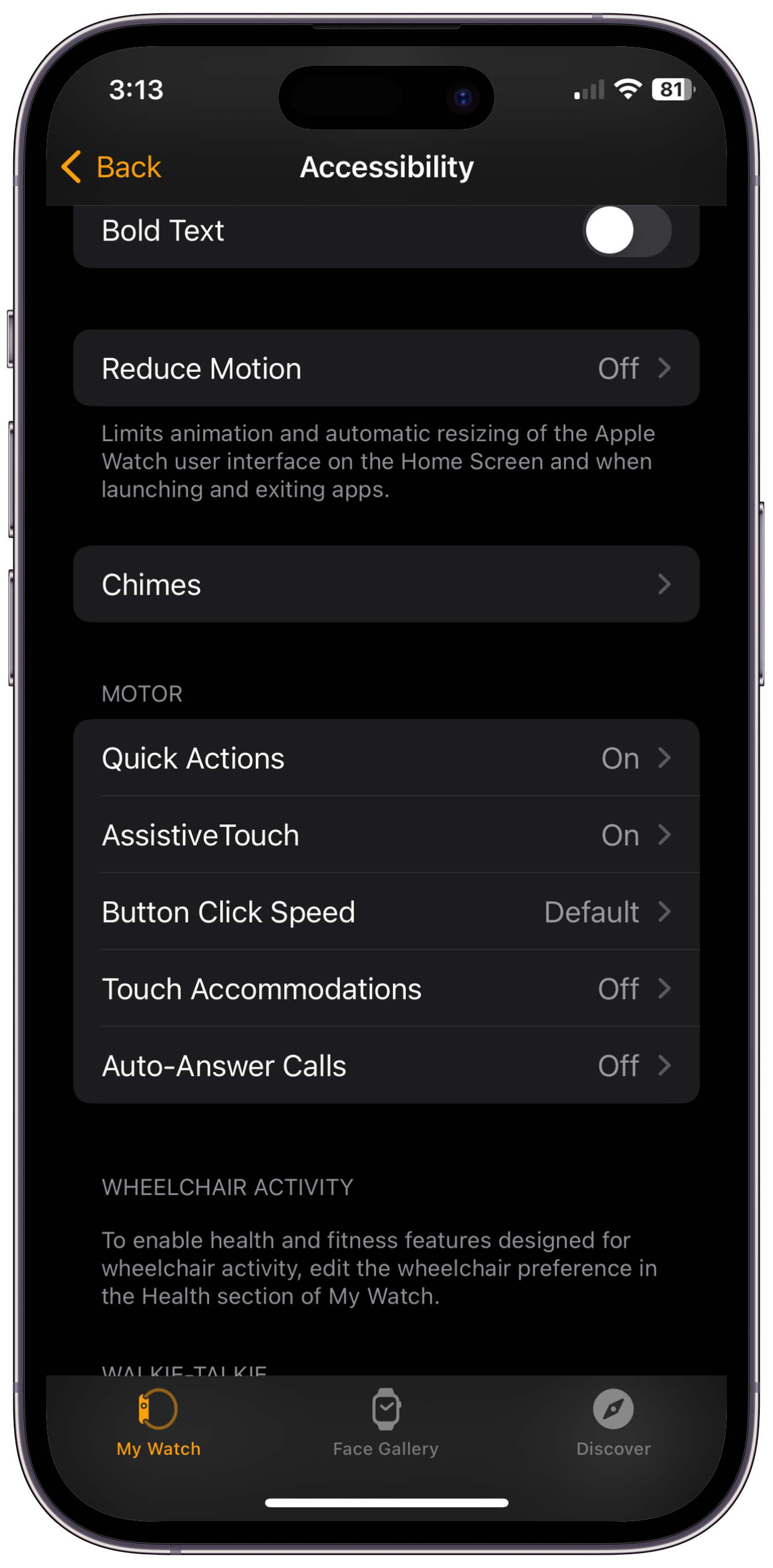The width and height of the screenshot is (773, 1568).
Task: Switch to the Discover tab
Action: pyautogui.click(x=613, y=1423)
